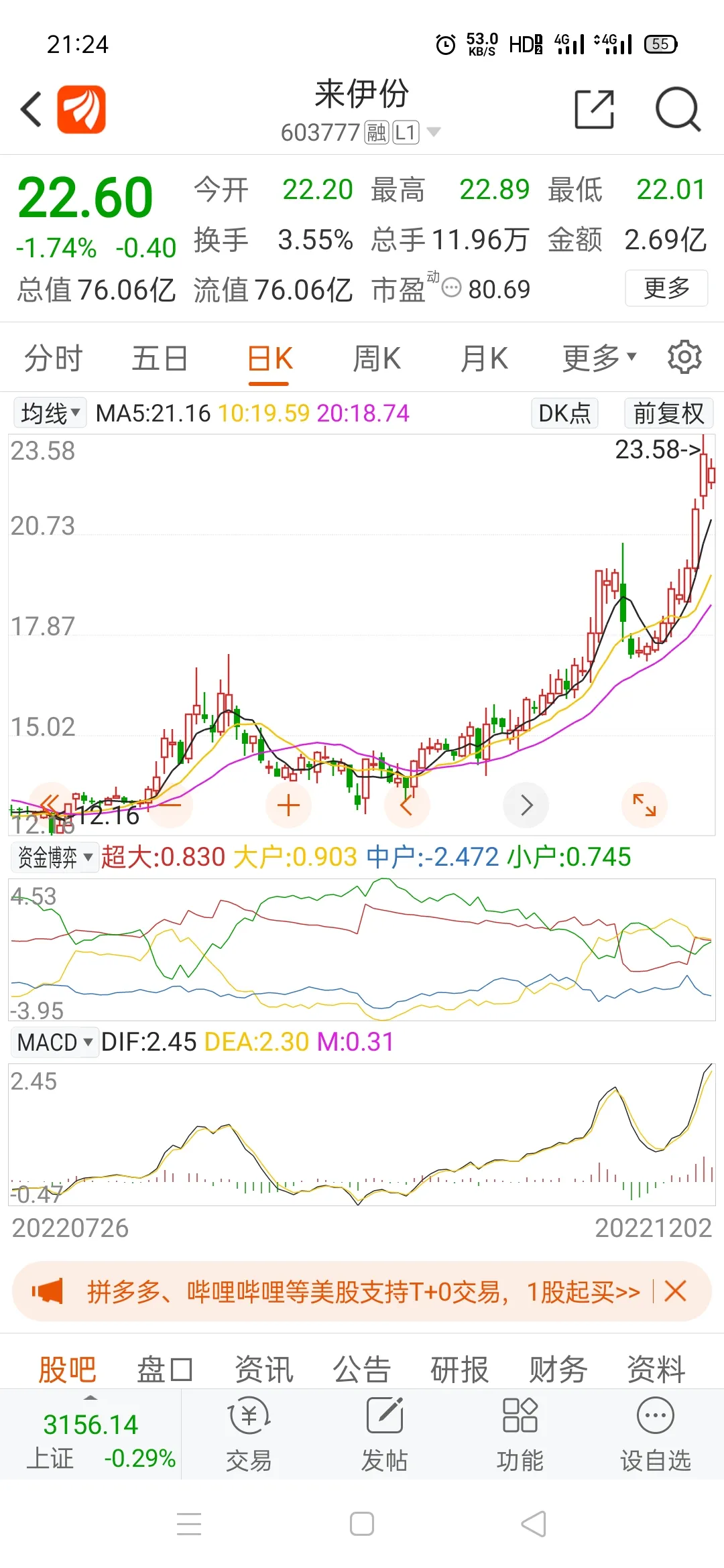Viewport: 724px width, 1568px height.
Task: Switch to the 五日 chart tab
Action: pos(160,358)
